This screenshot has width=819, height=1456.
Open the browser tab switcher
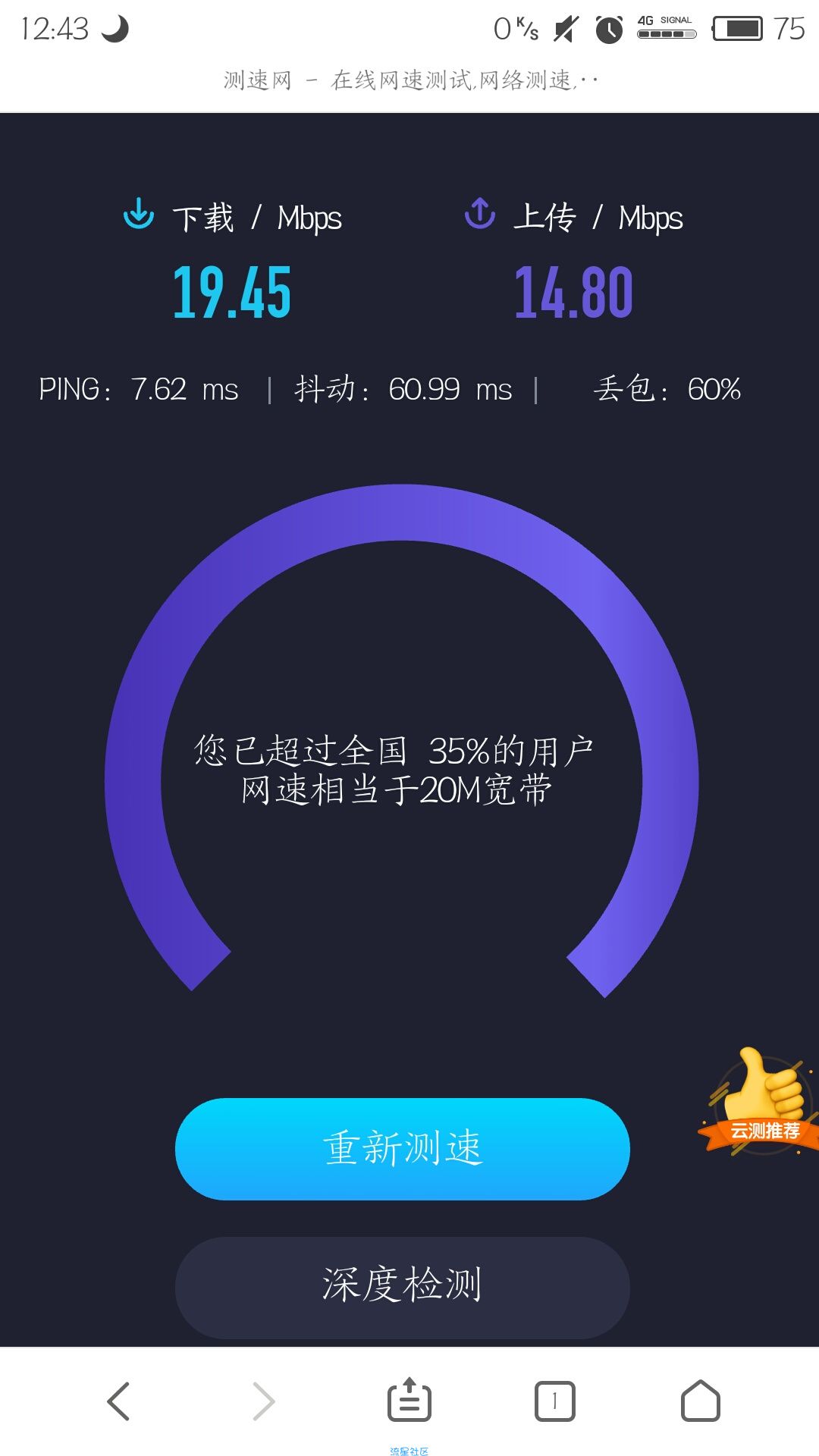click(x=555, y=1401)
